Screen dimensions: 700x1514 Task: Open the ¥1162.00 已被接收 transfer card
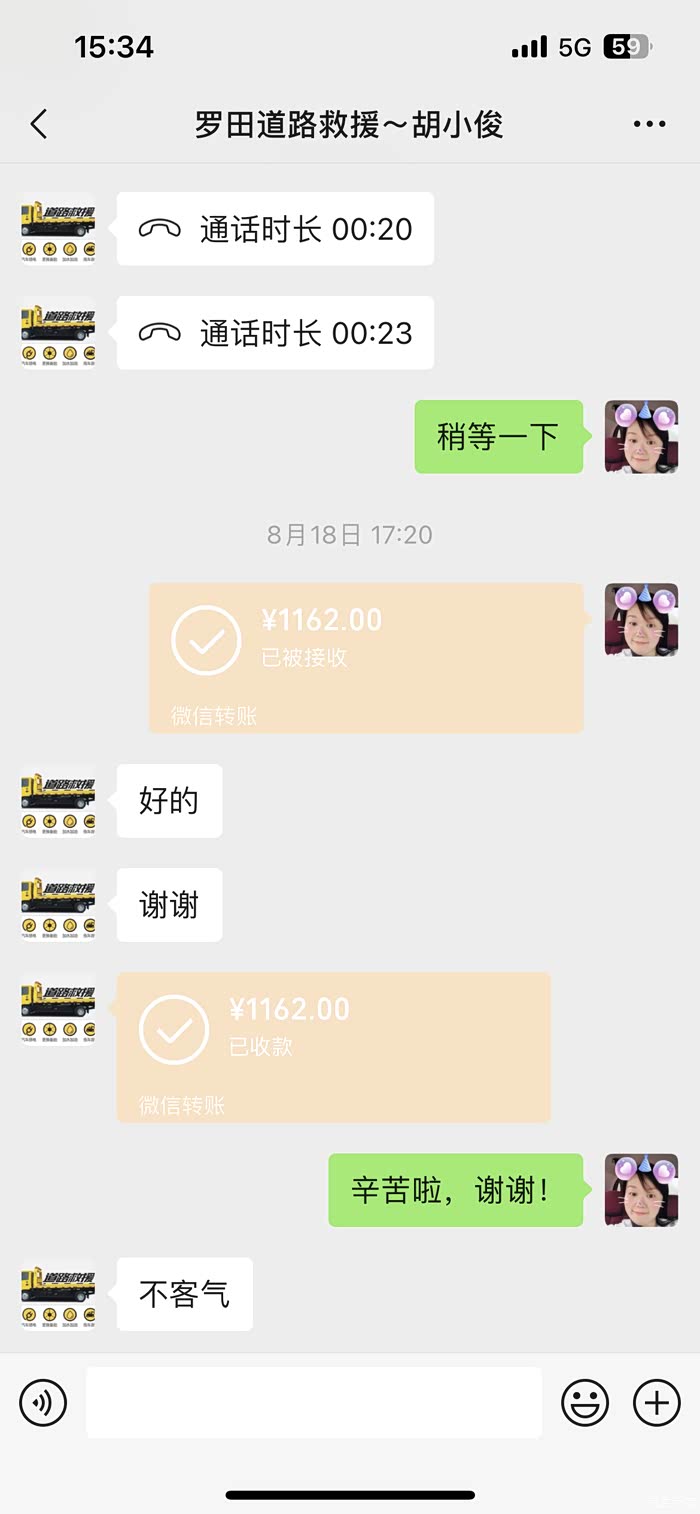[x=365, y=657]
